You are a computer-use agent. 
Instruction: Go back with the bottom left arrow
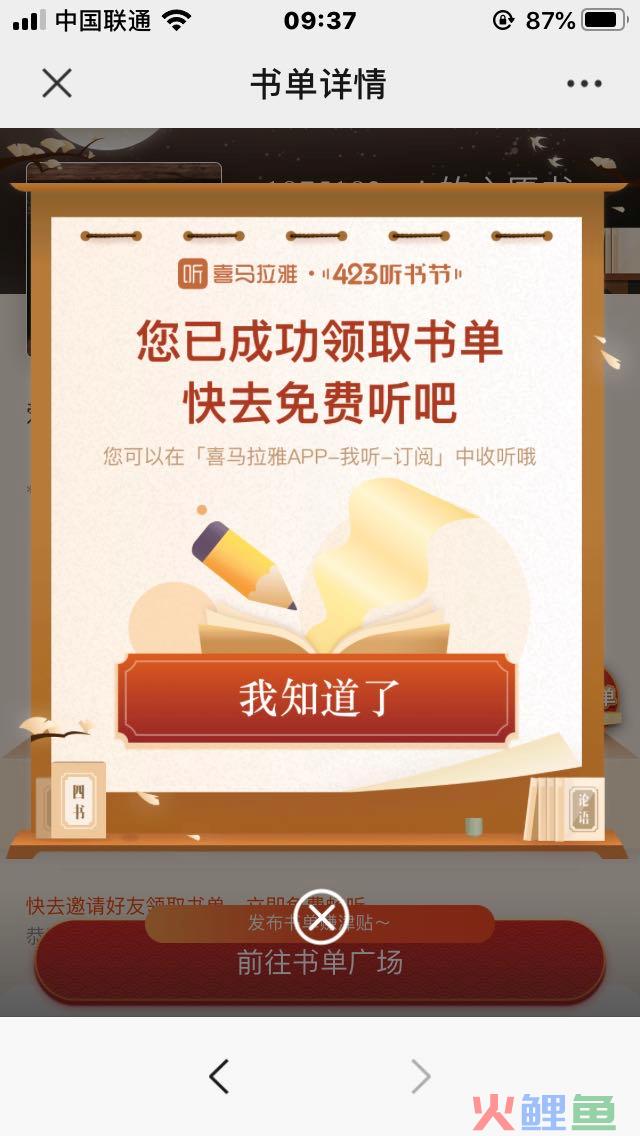coord(219,1076)
